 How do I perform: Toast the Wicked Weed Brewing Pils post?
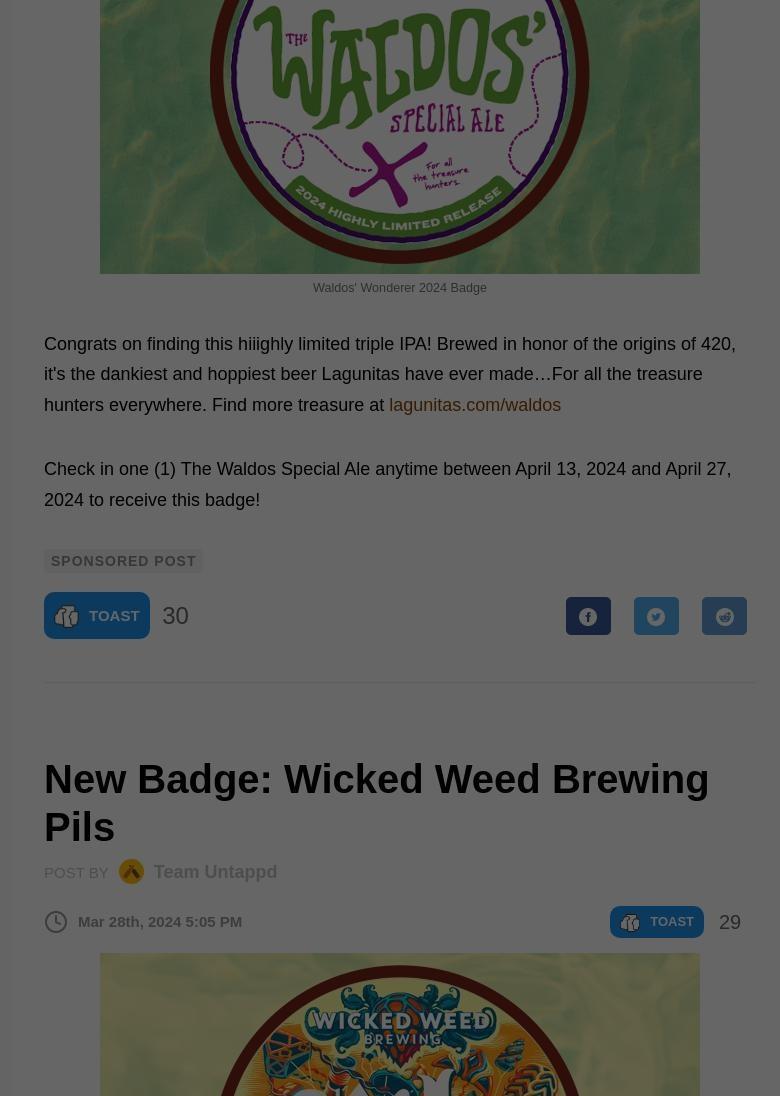point(657,922)
